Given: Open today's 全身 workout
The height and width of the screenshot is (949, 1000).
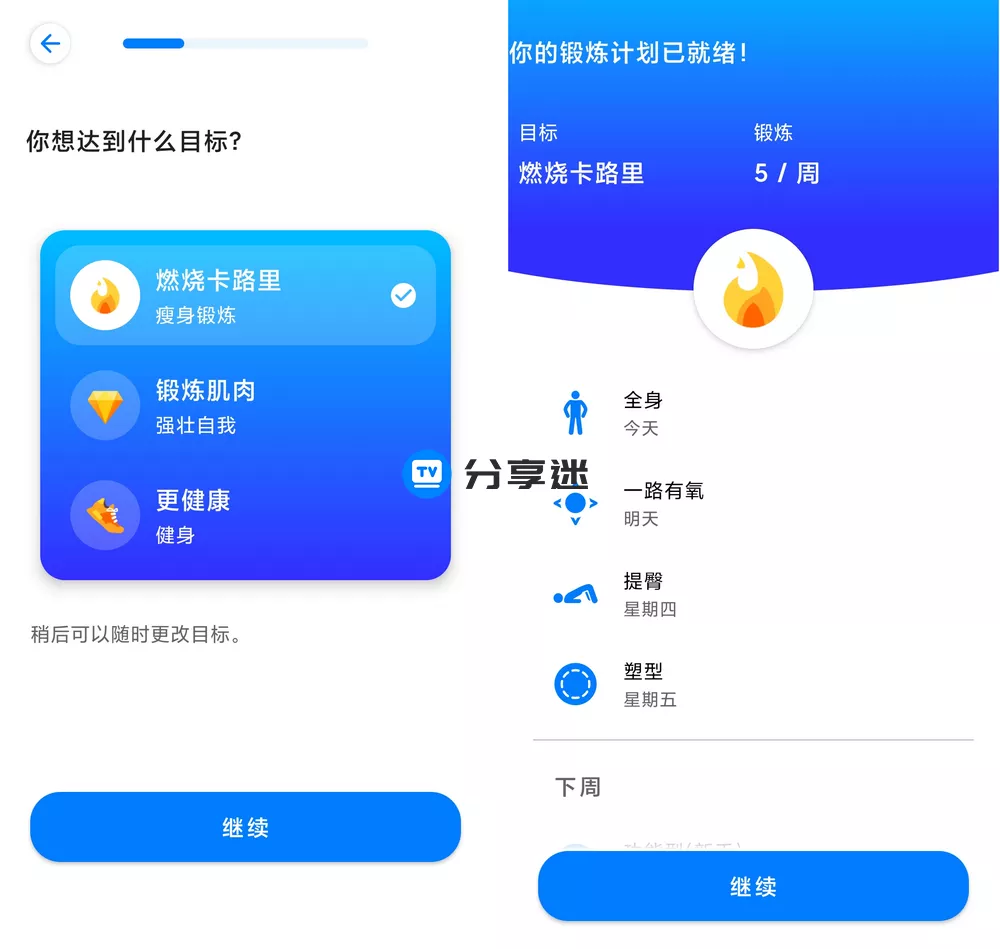Looking at the screenshot, I should pyautogui.click(x=642, y=412).
